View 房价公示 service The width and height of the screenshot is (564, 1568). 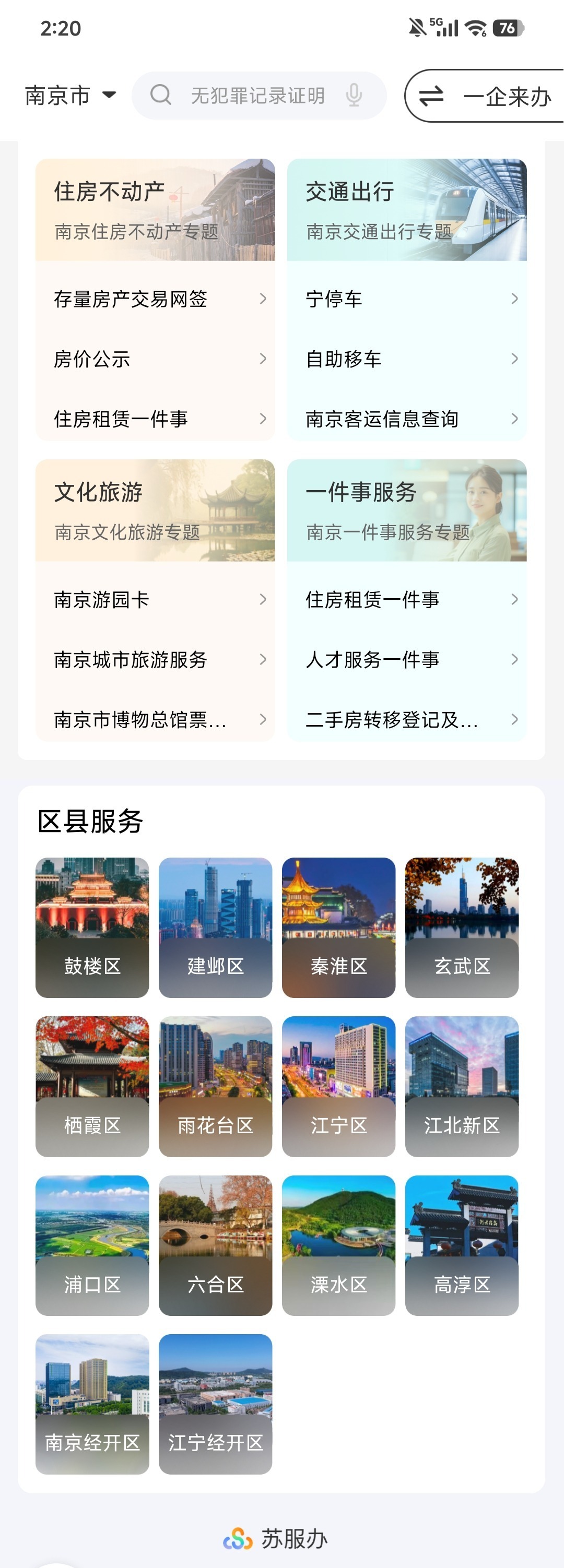(155, 359)
